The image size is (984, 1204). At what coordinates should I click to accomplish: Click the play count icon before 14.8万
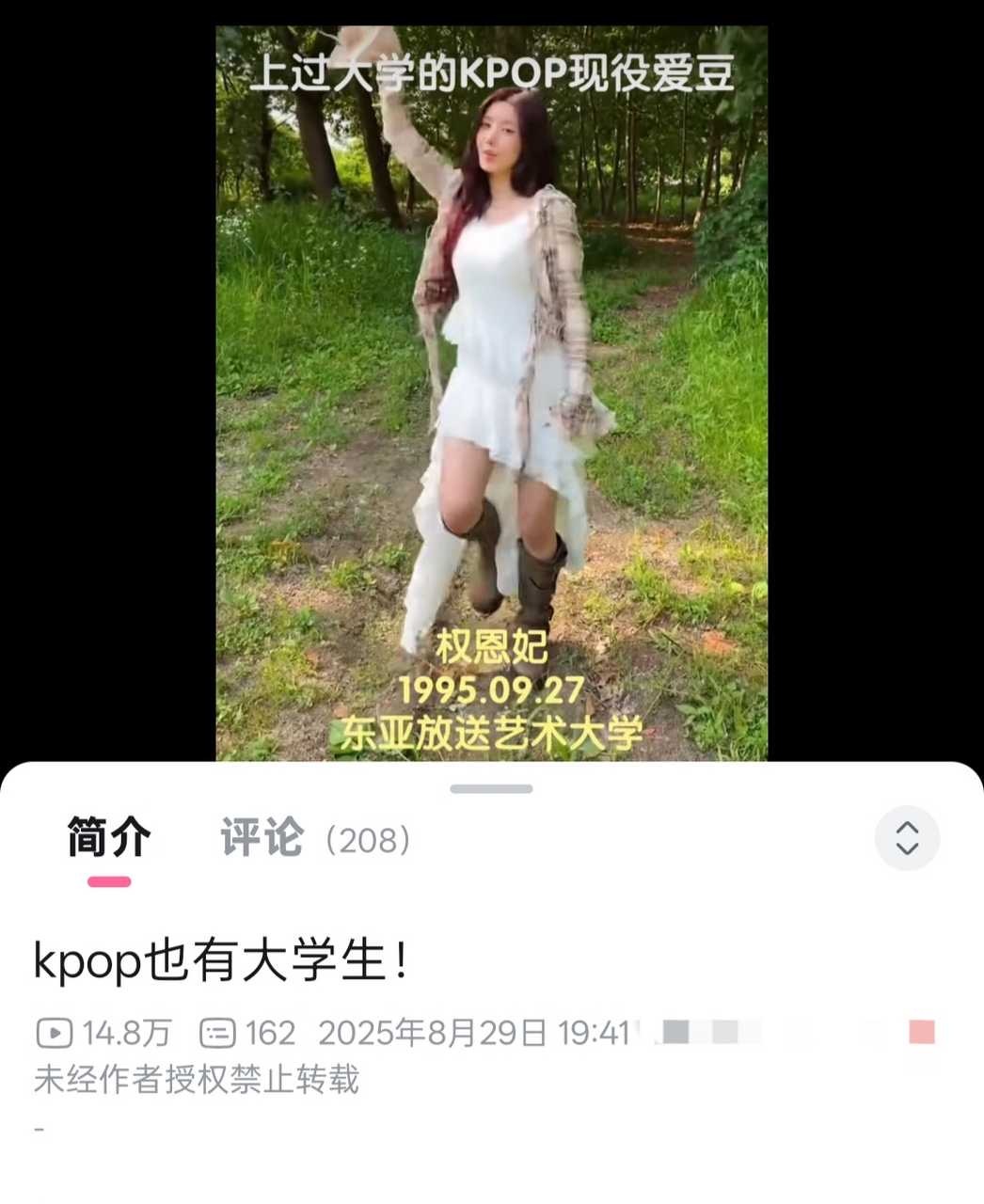[x=54, y=1033]
